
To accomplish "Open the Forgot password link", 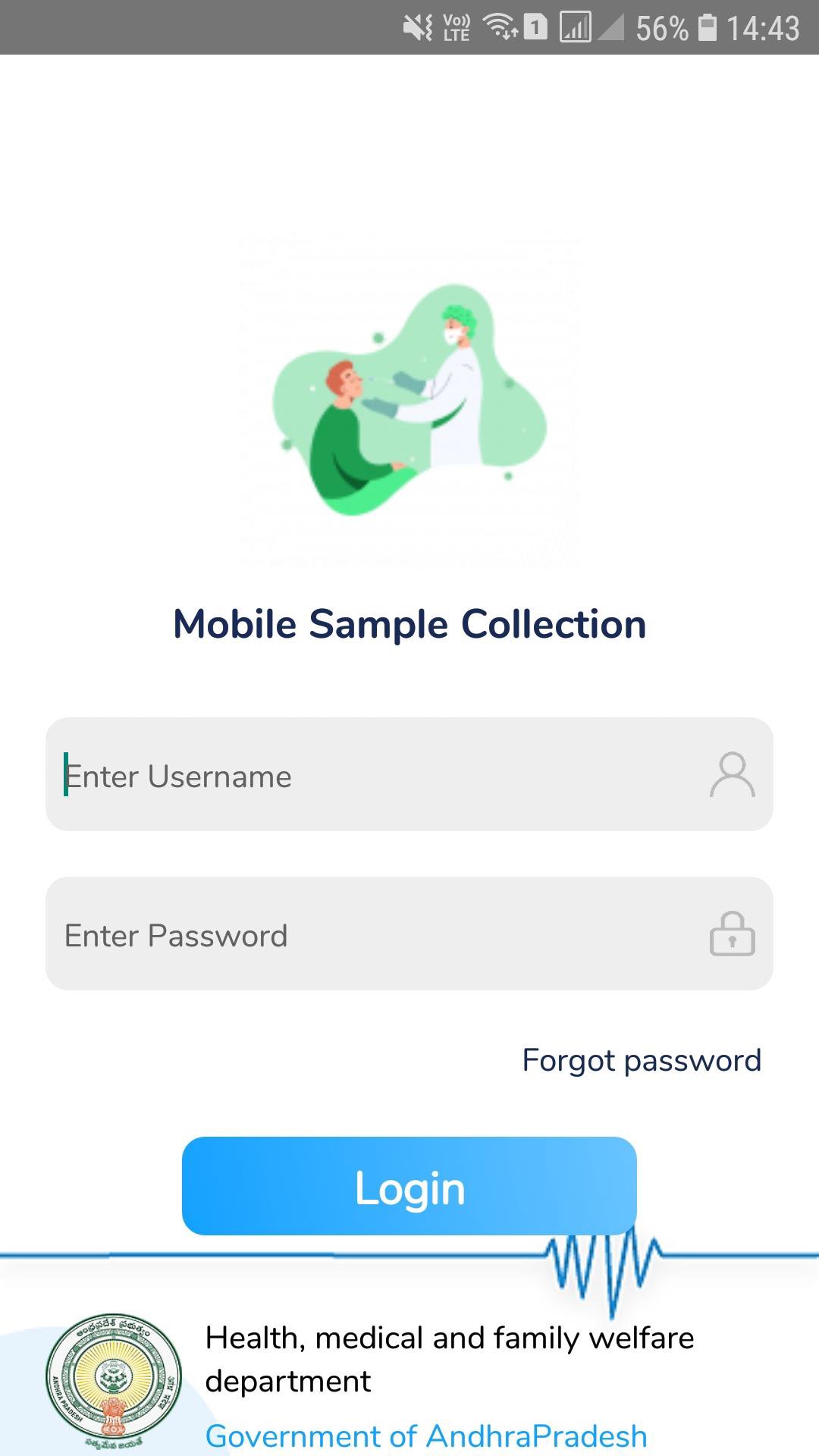I will pyautogui.click(x=641, y=1060).
